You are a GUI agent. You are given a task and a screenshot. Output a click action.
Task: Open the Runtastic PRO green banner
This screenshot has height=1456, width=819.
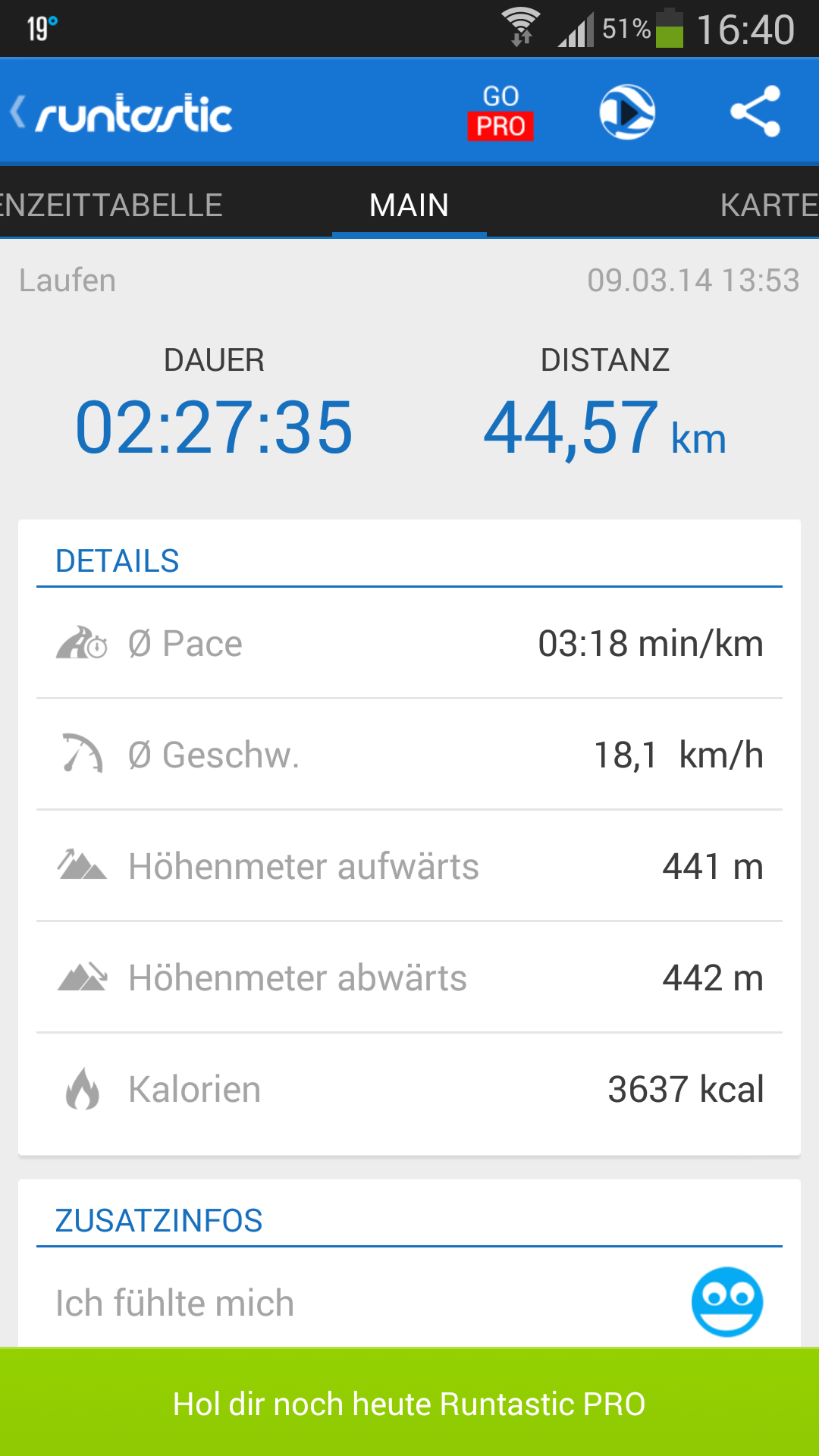click(x=409, y=1402)
